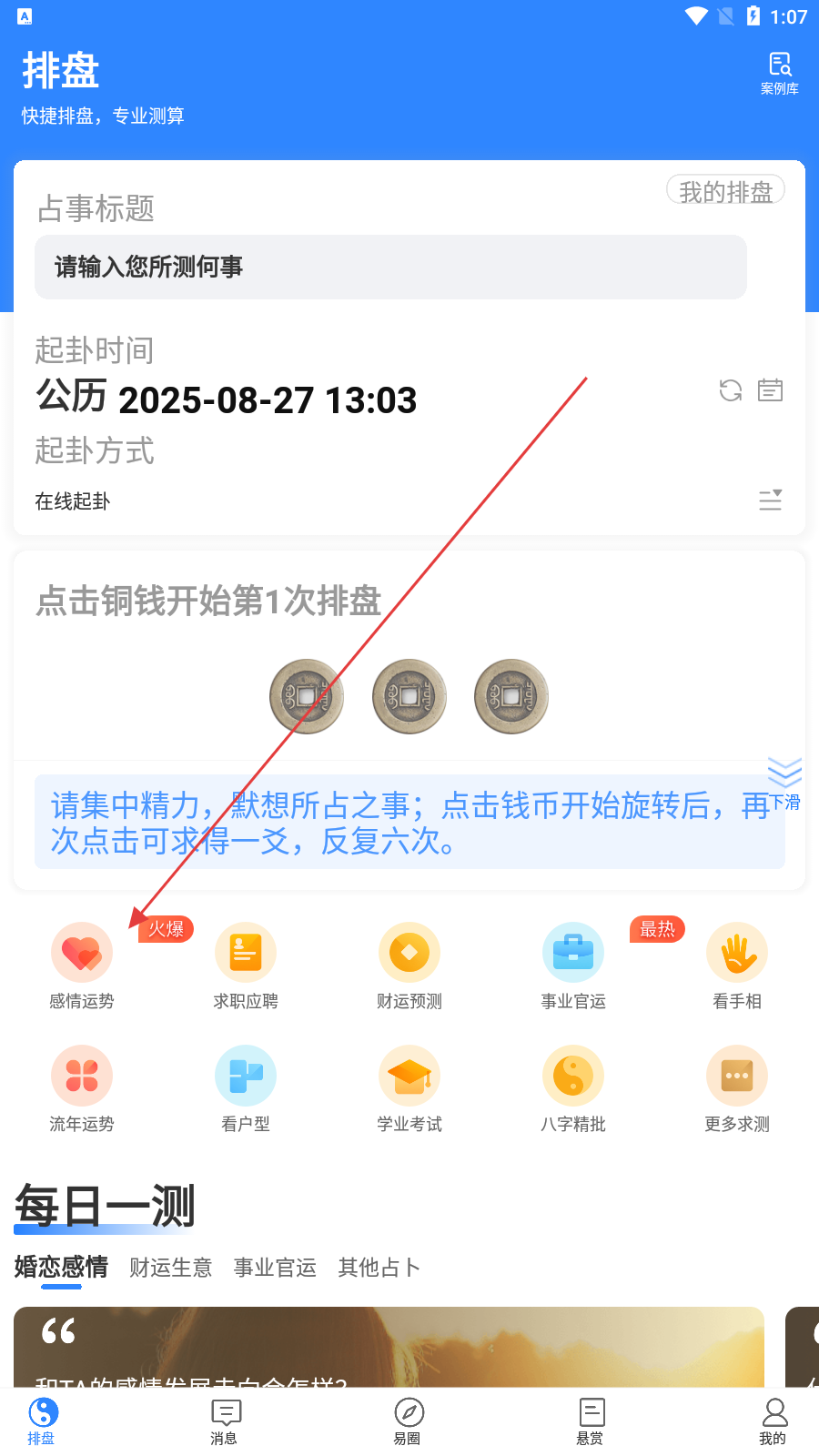Open 我的排盘 button

pyautogui.click(x=725, y=191)
